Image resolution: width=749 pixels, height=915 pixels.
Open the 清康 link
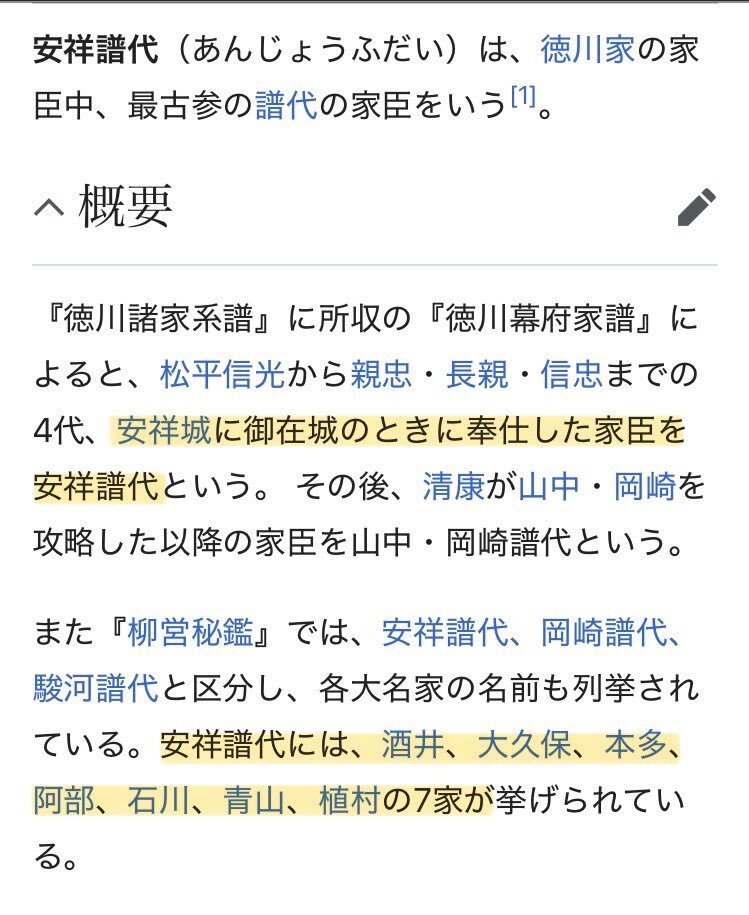(454, 488)
